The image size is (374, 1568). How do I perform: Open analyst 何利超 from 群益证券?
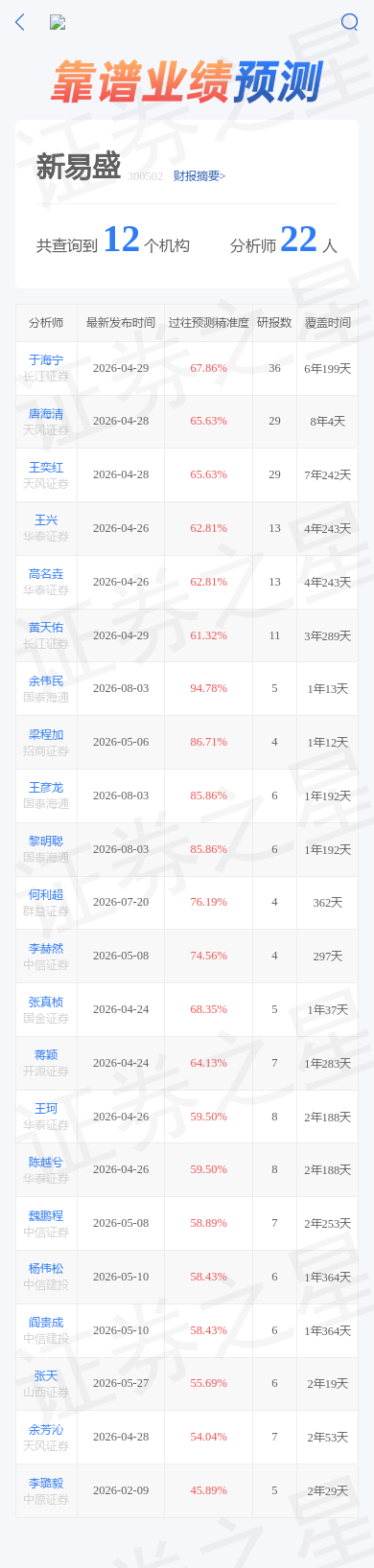click(x=46, y=895)
